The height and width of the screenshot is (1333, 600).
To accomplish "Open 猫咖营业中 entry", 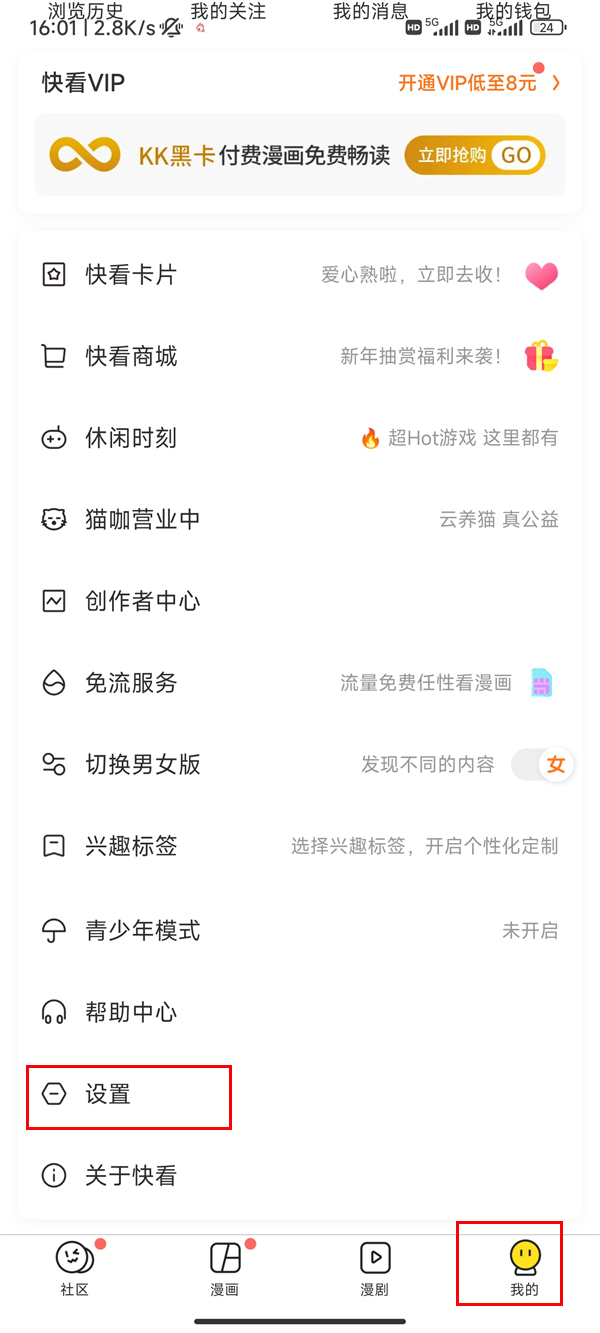I will 300,520.
